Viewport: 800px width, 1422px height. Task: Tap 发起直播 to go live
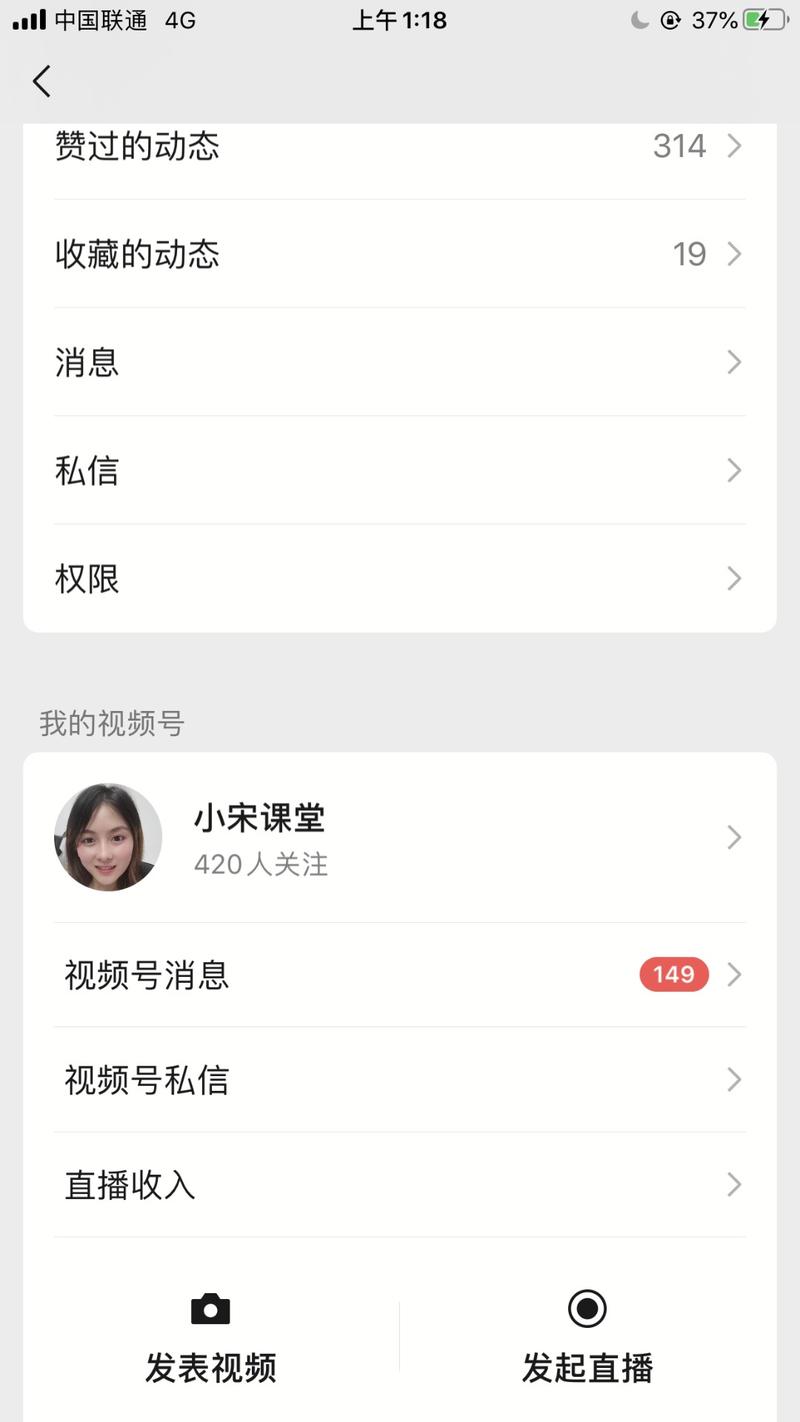click(585, 1369)
